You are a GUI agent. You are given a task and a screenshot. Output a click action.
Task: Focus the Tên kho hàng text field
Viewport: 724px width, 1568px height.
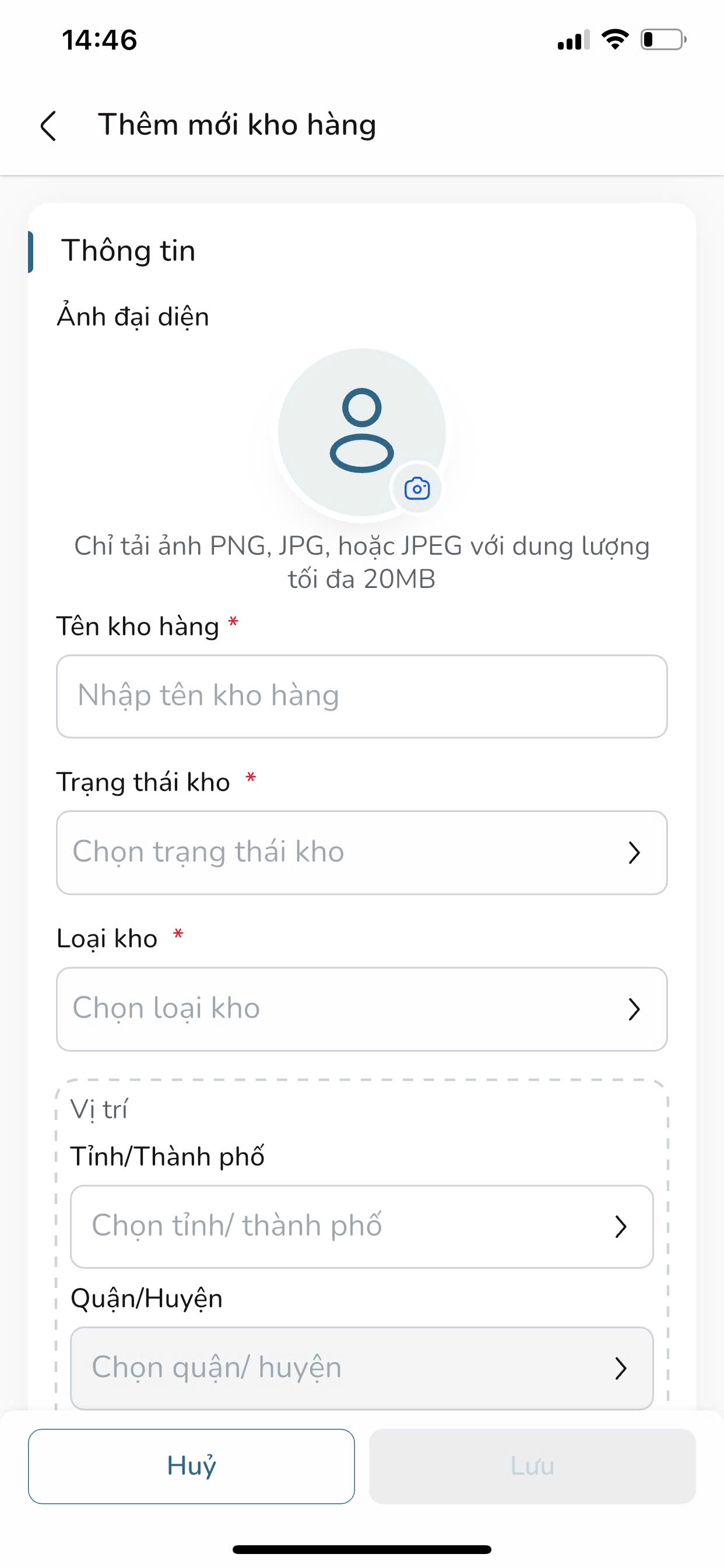point(361,696)
